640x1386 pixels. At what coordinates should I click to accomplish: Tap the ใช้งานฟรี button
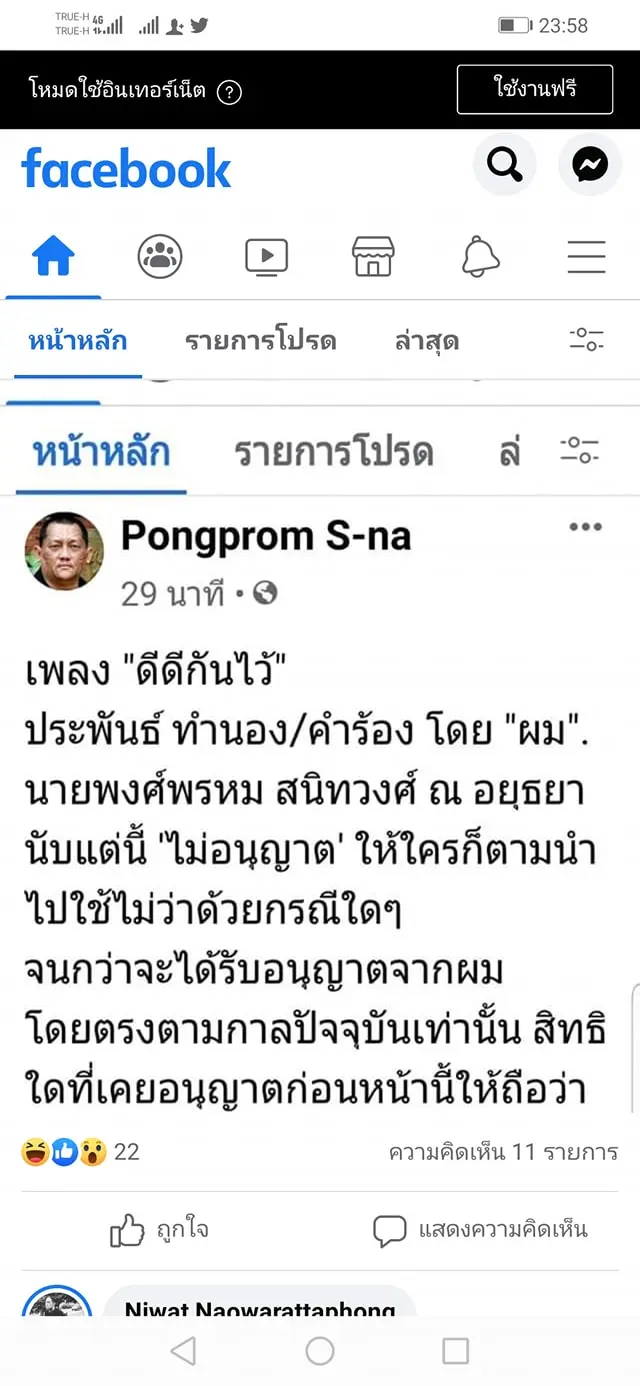[534, 89]
